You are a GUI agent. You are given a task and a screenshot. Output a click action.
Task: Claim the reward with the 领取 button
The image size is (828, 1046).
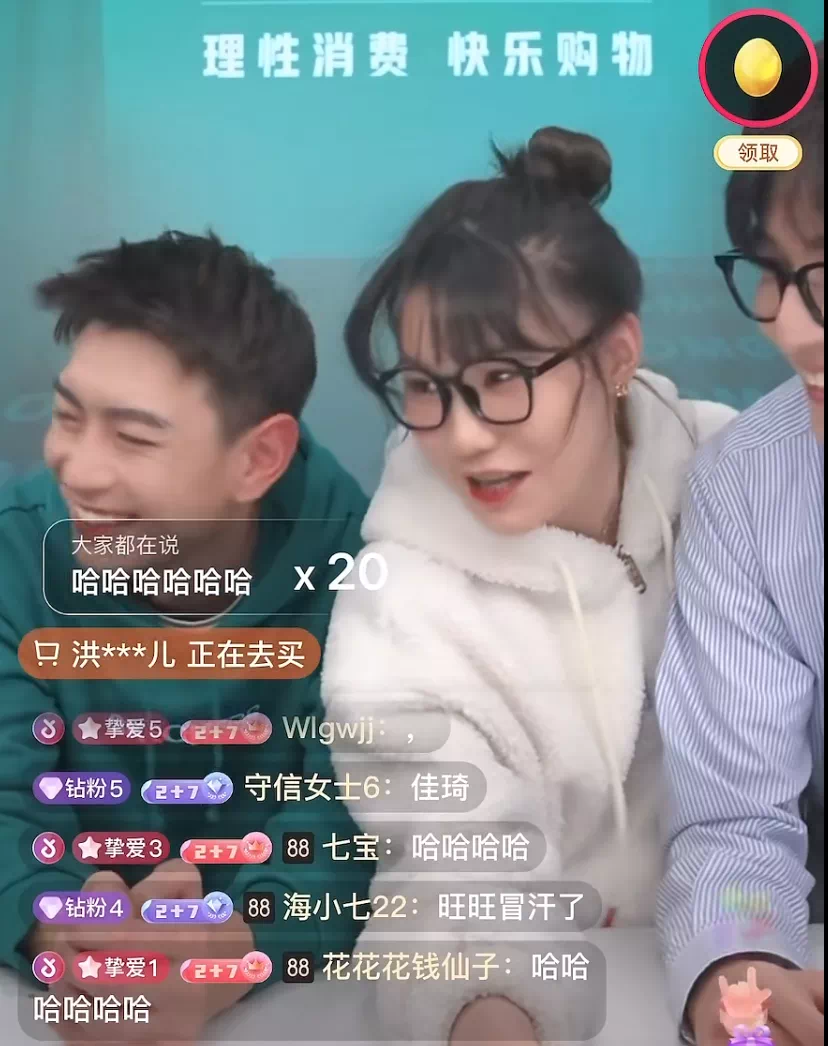click(758, 153)
